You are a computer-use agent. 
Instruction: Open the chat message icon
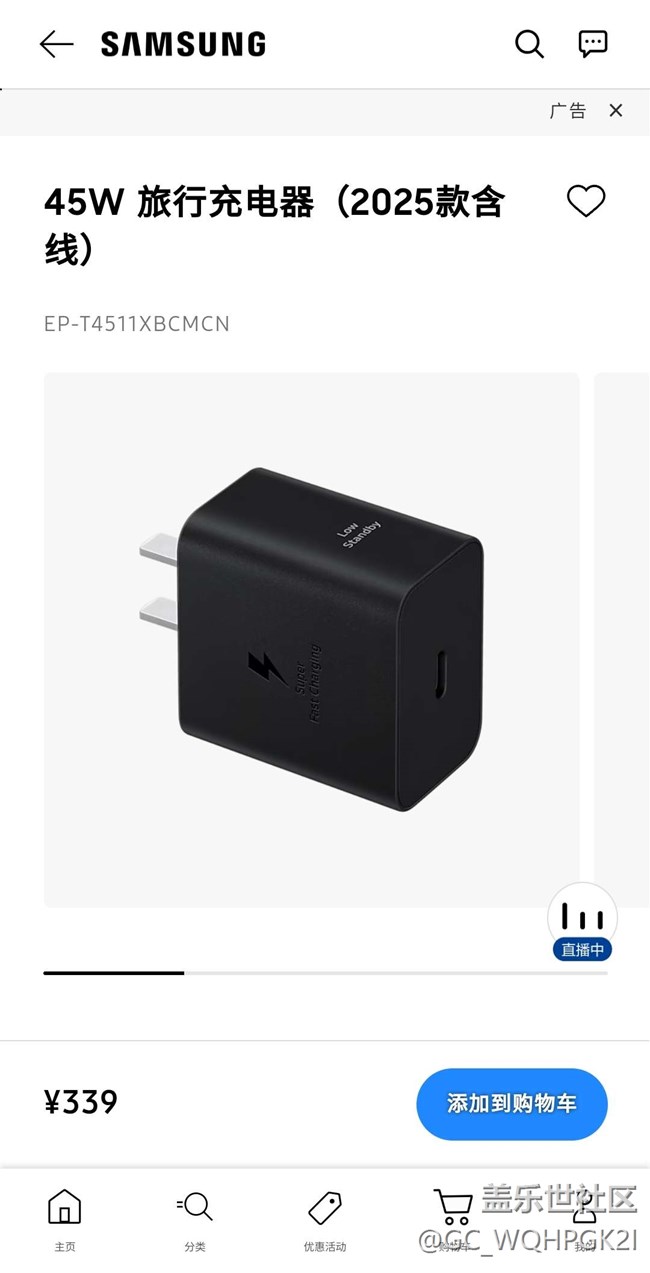[593, 44]
